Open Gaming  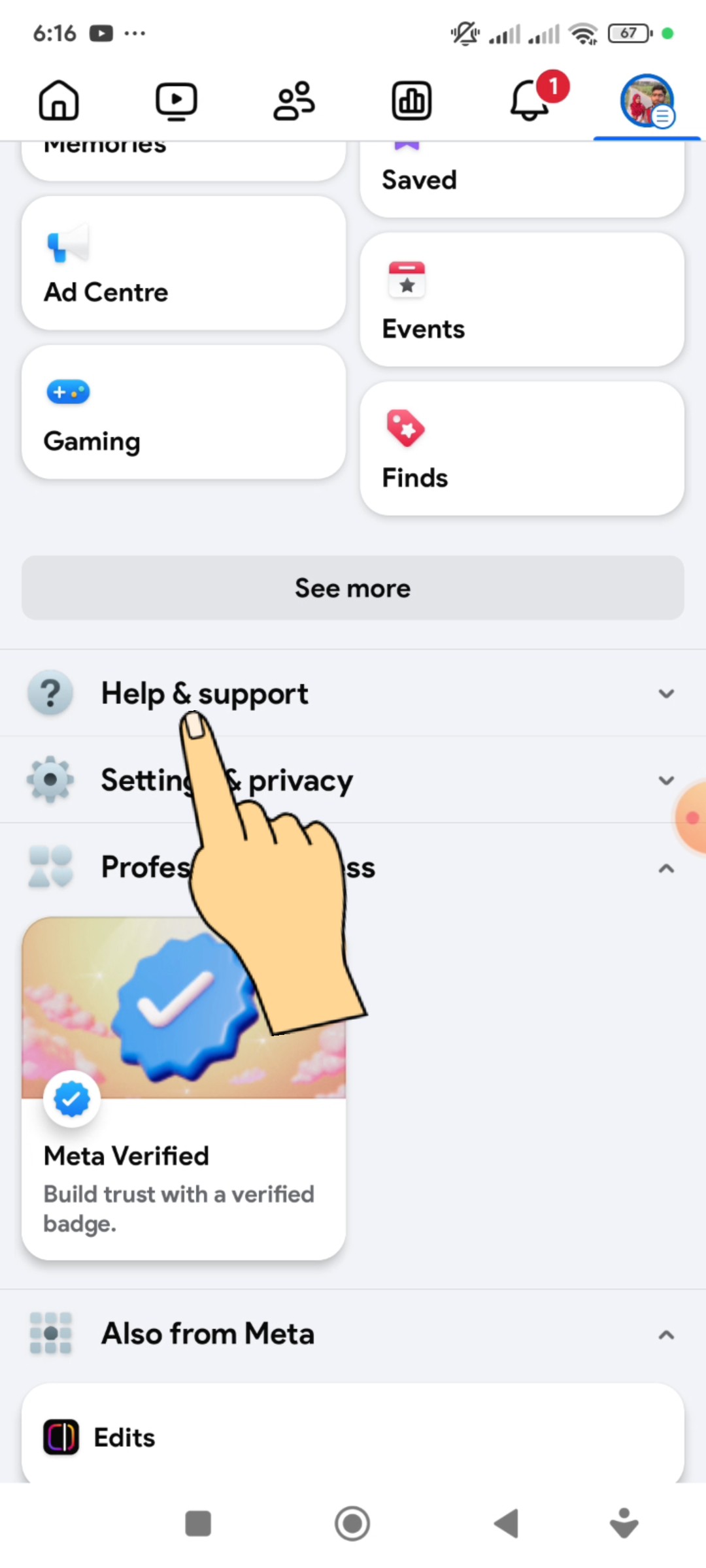point(183,412)
